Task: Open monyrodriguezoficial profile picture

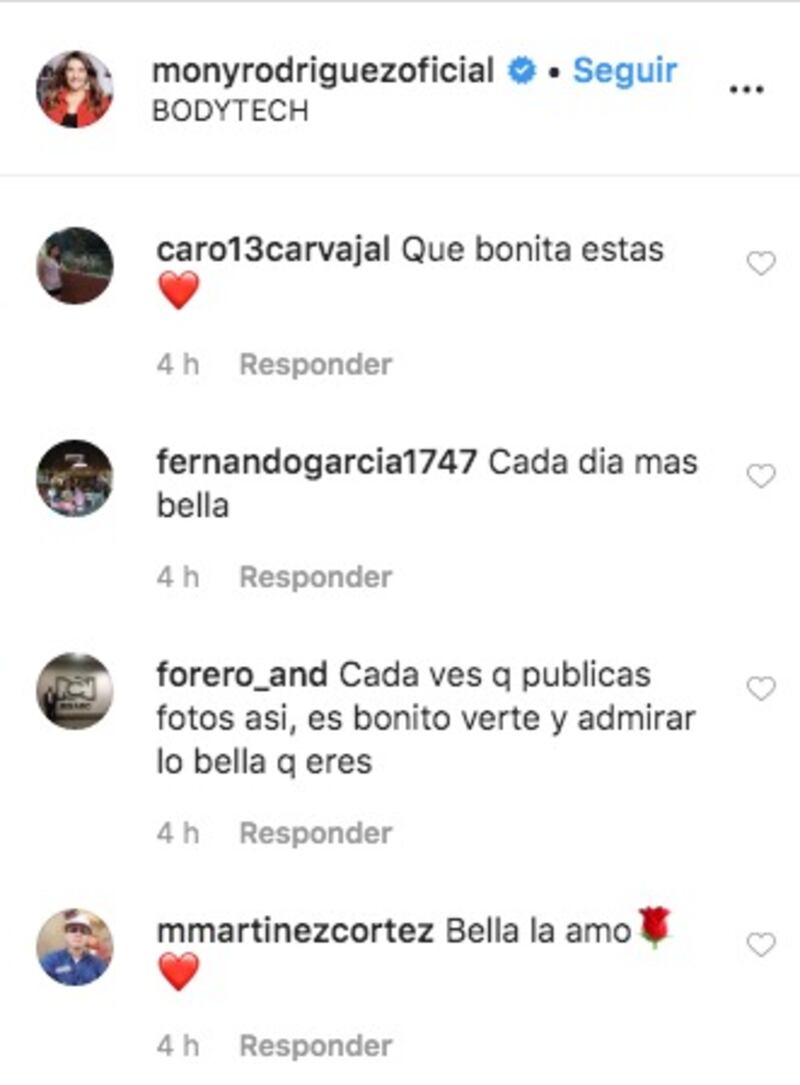Action: [75, 90]
